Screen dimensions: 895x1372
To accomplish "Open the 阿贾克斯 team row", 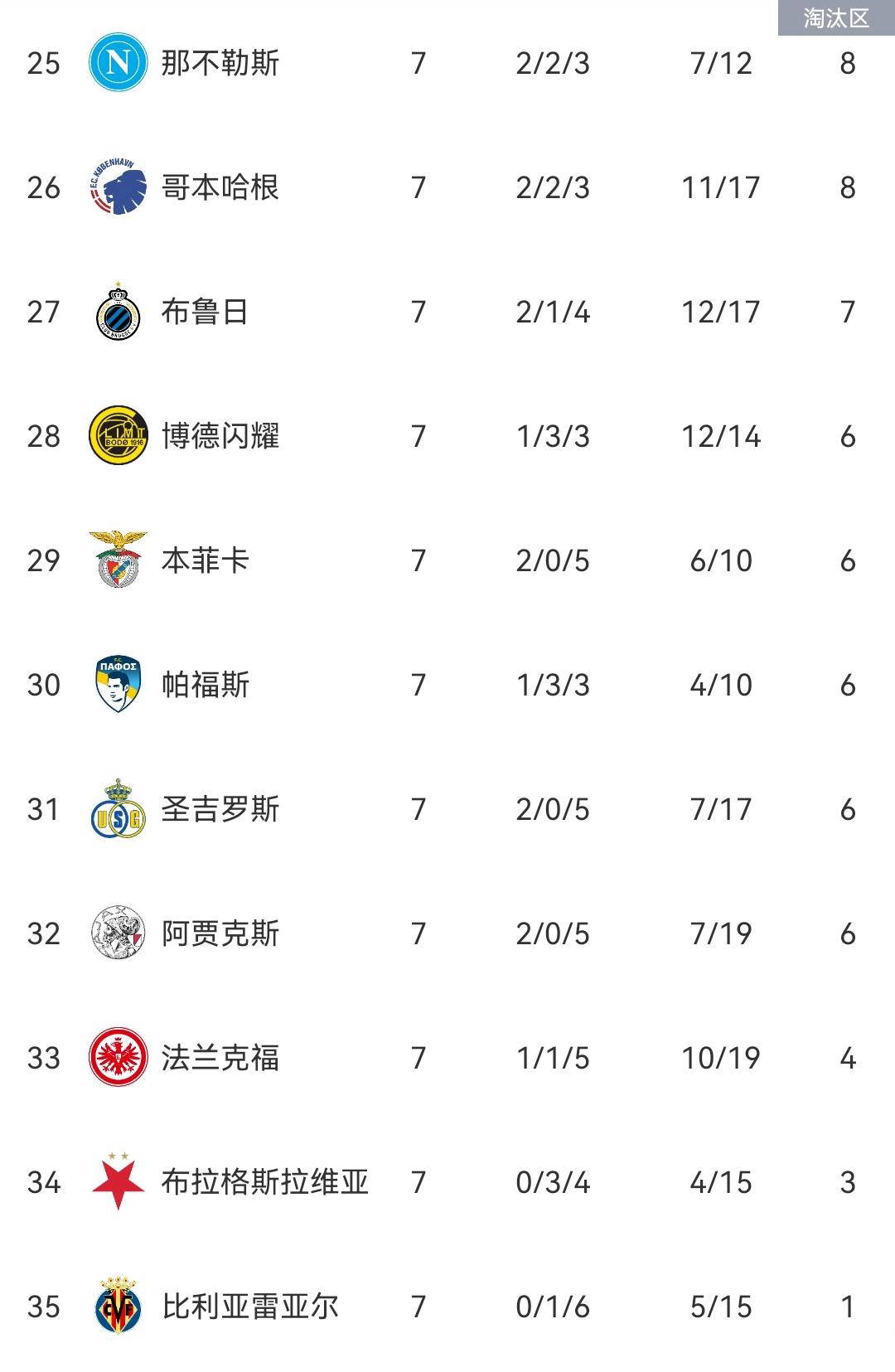I will (x=220, y=933).
